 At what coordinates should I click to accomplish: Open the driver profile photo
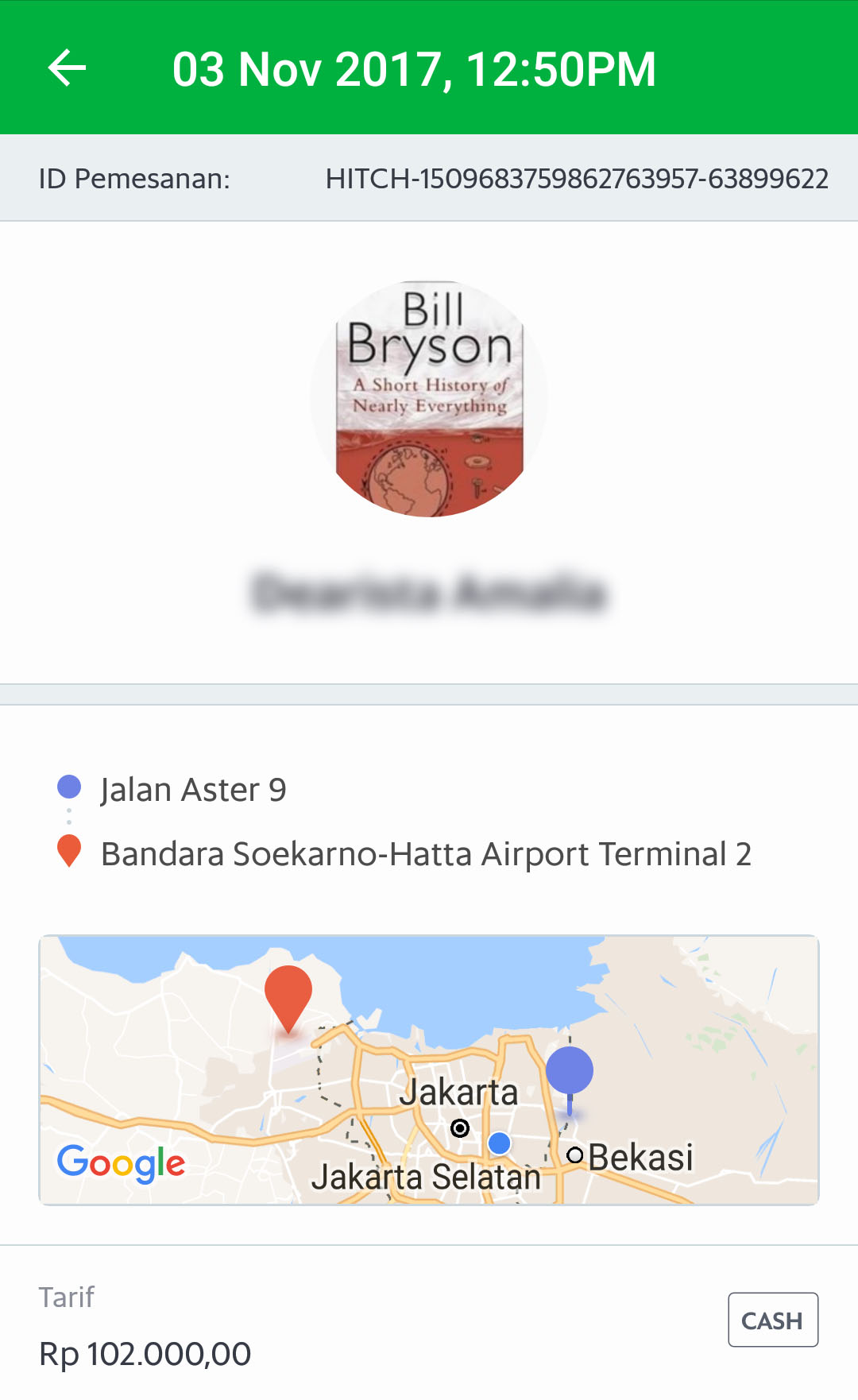[x=429, y=399]
